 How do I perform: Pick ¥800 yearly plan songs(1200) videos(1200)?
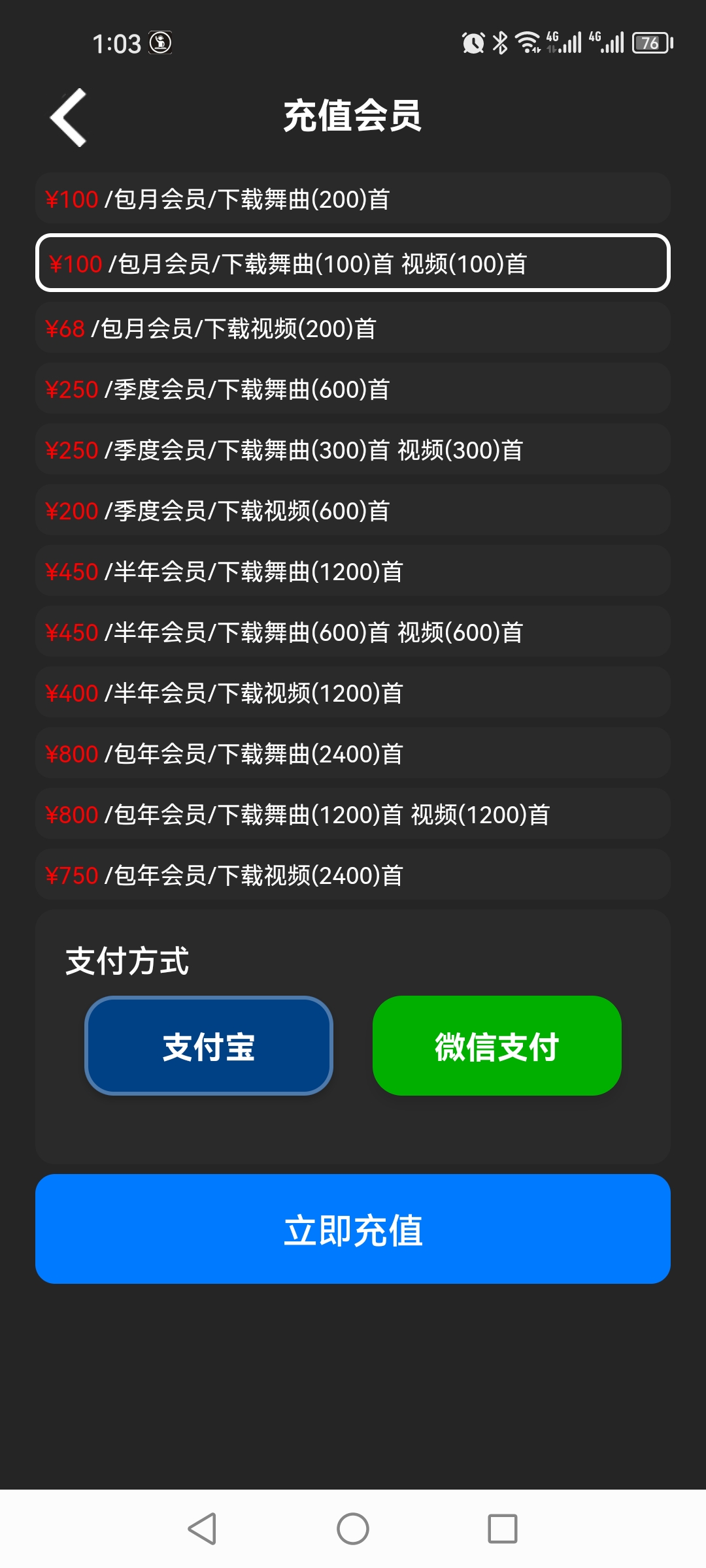(x=353, y=814)
